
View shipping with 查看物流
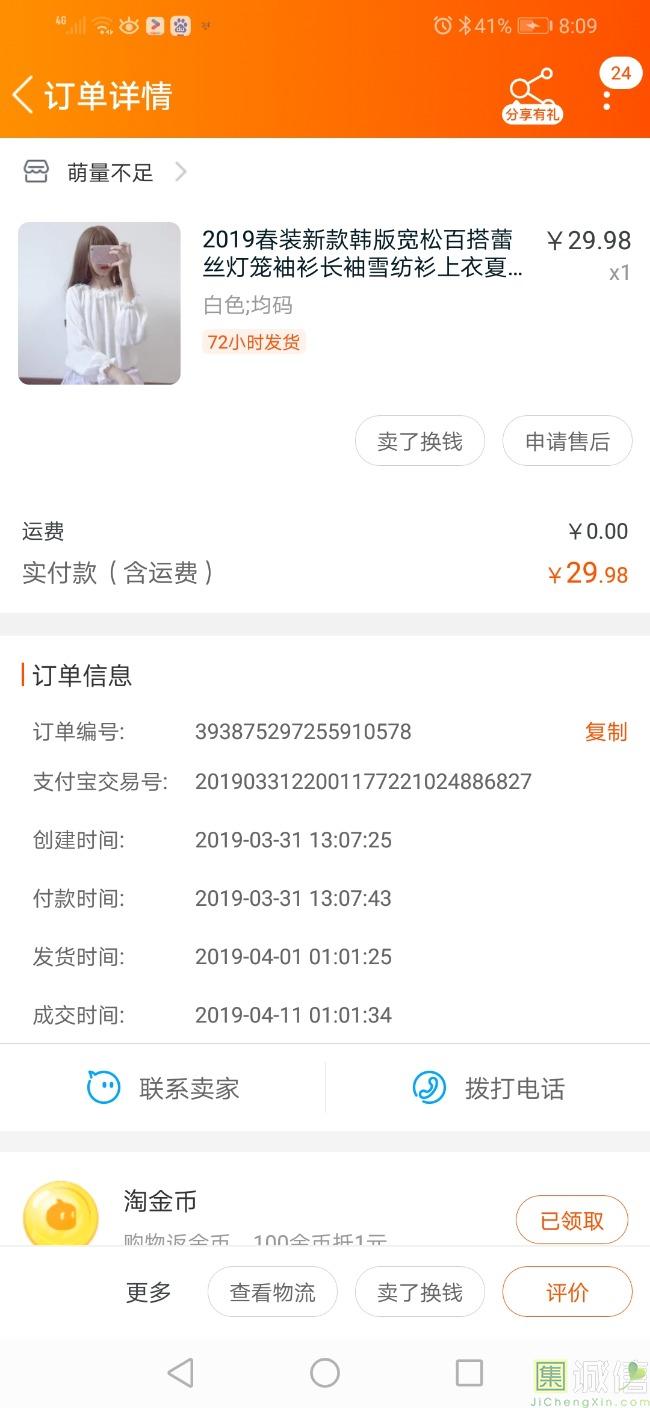point(272,1292)
